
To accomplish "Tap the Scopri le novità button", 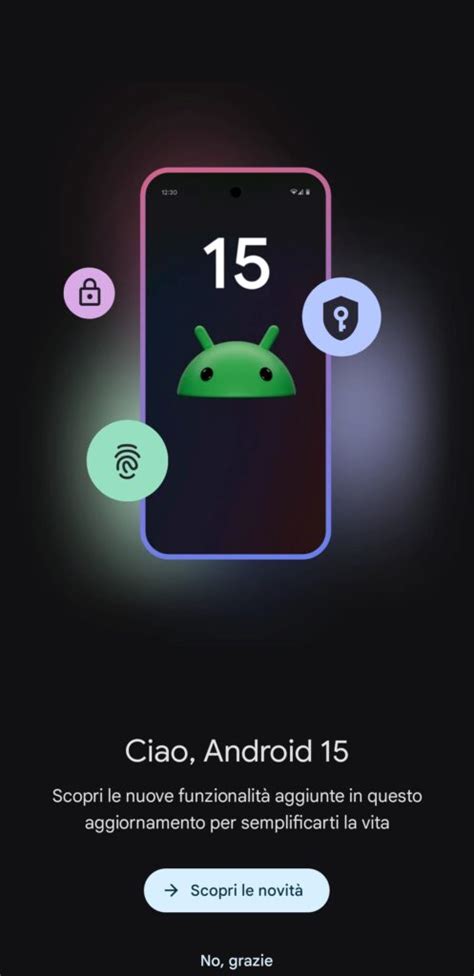I will point(236,890).
